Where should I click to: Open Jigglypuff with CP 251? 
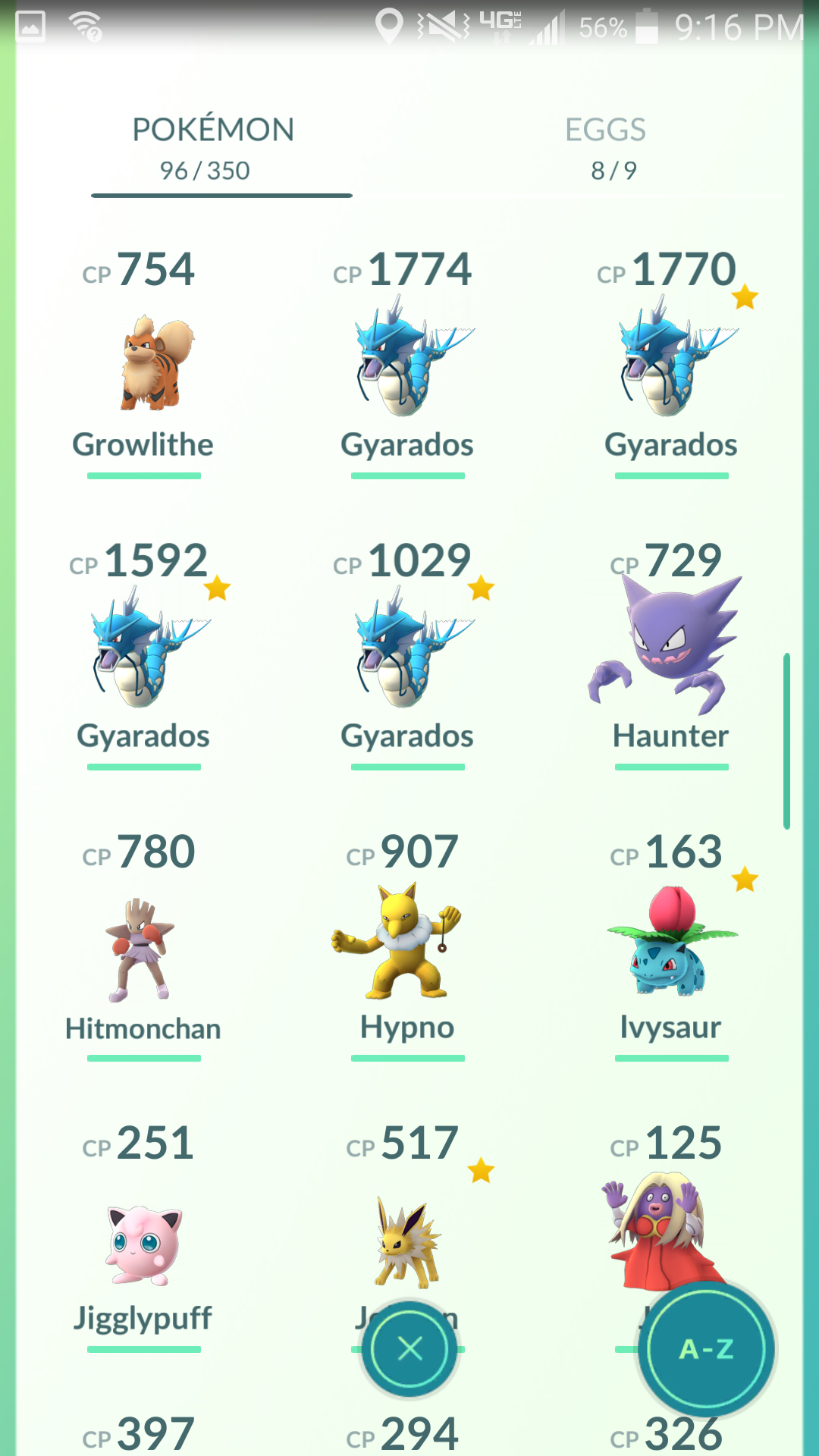[144, 1244]
